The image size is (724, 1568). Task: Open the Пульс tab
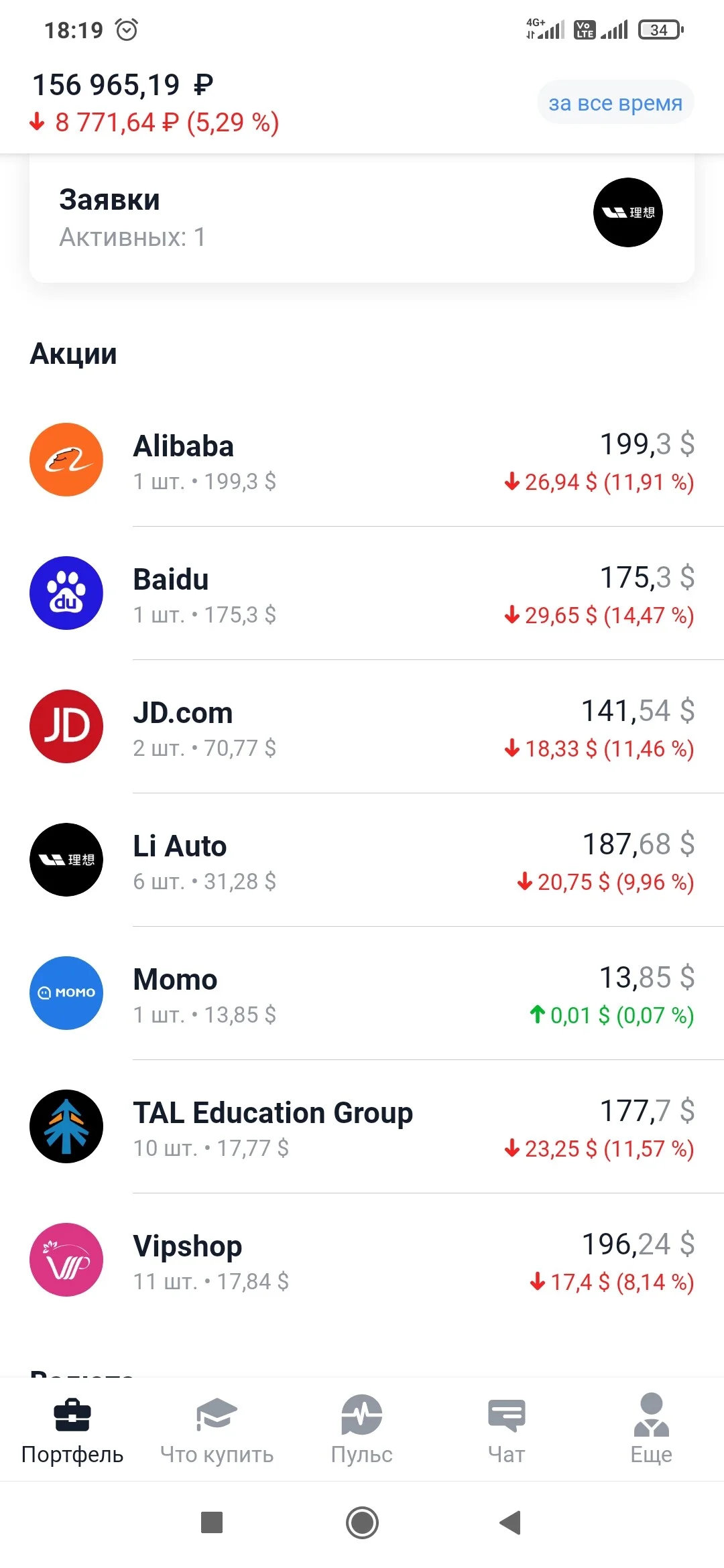point(362,1429)
